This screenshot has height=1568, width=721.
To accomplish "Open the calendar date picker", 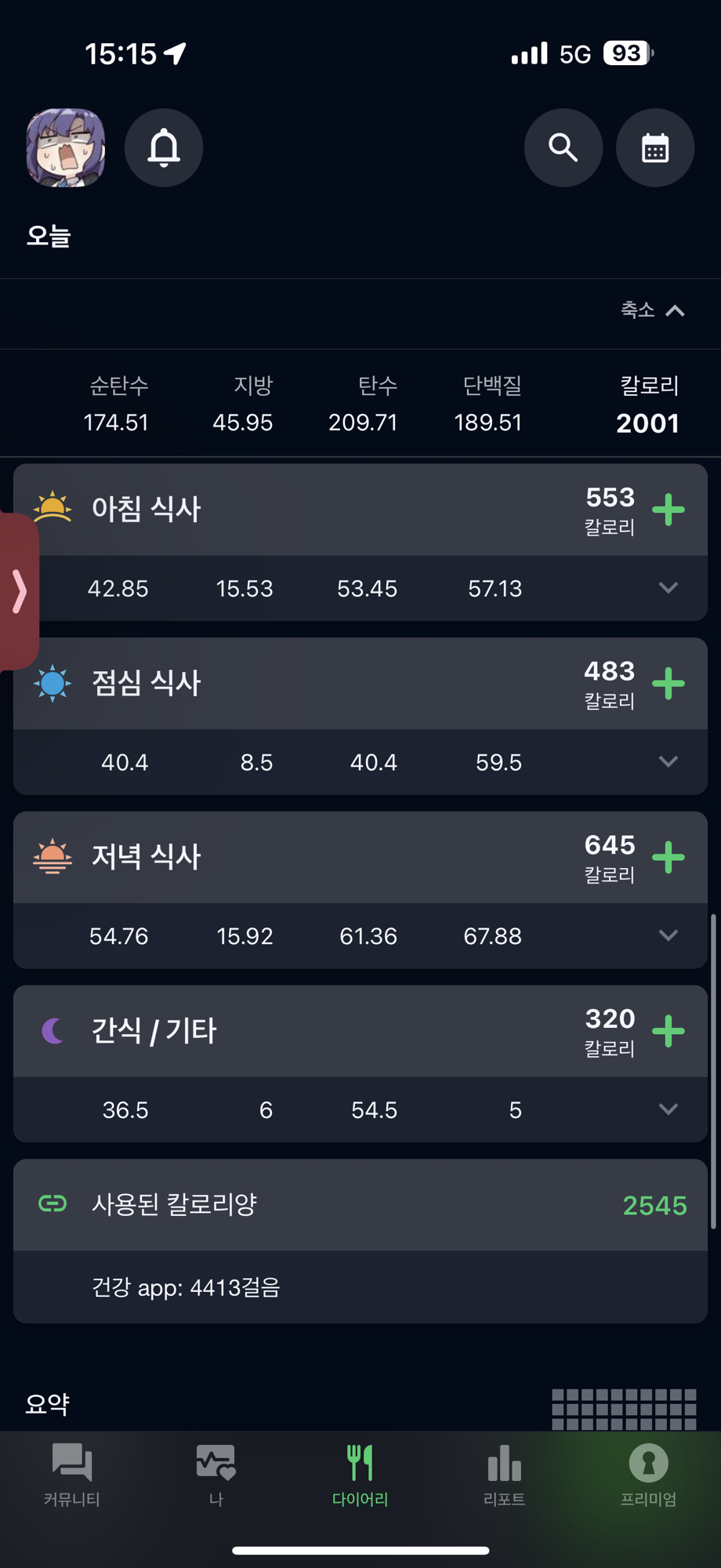I will pos(655,147).
